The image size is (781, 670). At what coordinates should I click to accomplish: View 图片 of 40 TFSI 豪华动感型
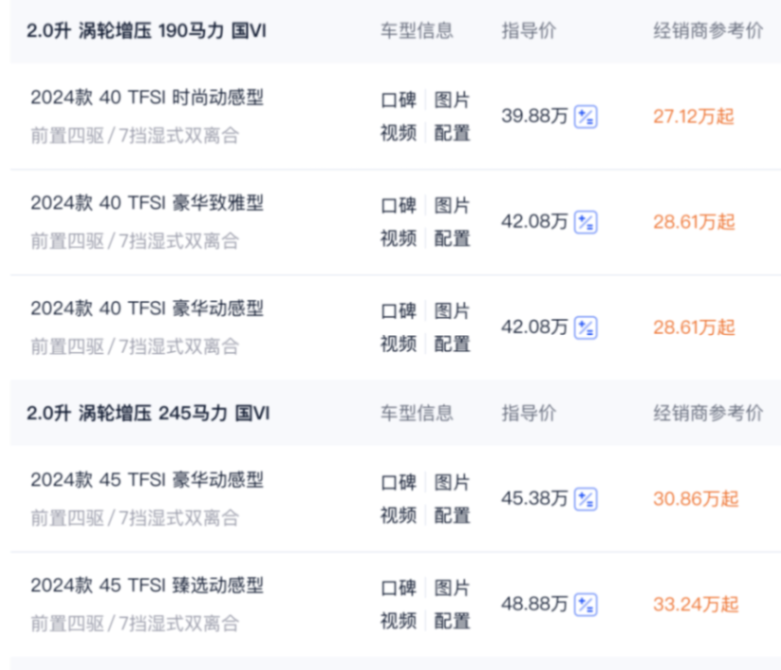pyautogui.click(x=452, y=310)
